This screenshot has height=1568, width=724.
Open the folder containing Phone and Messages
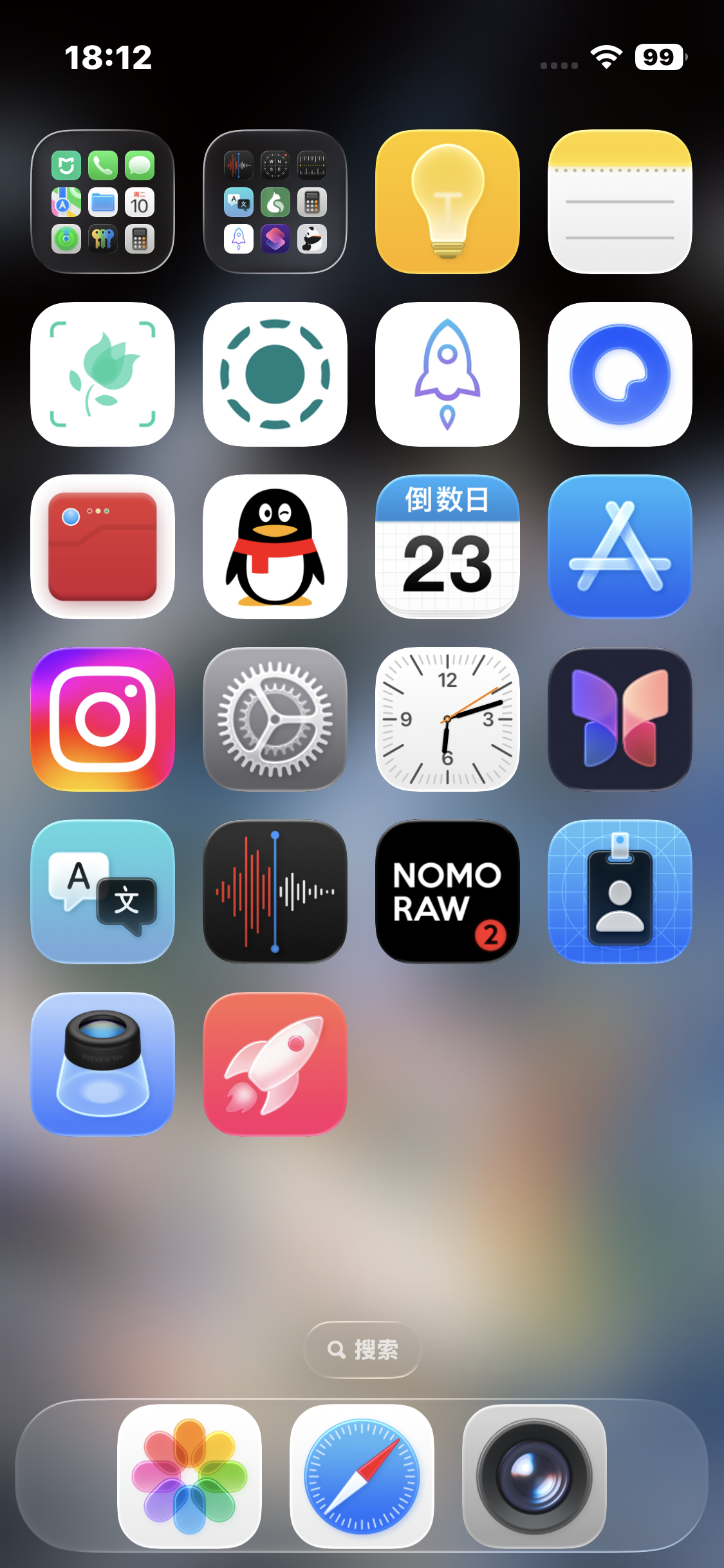tap(102, 201)
